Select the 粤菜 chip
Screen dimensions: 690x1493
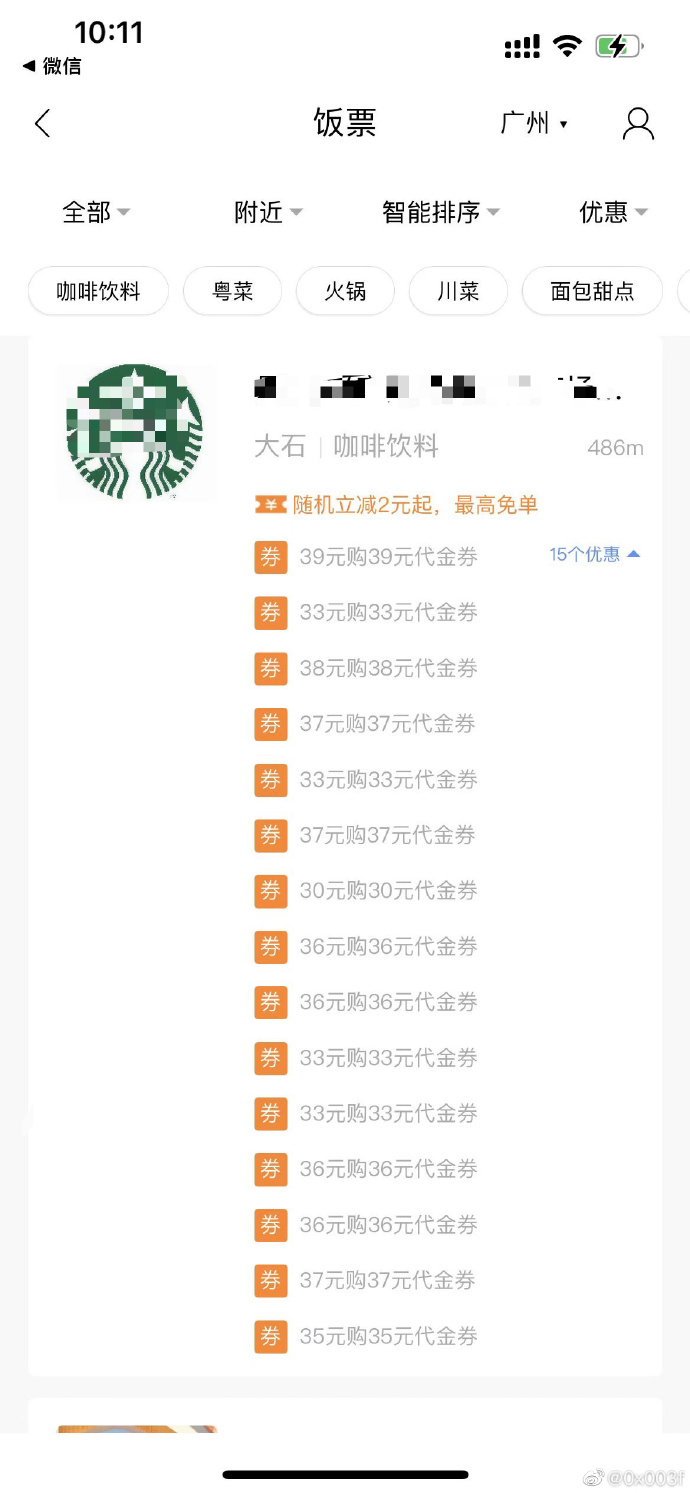pos(232,291)
